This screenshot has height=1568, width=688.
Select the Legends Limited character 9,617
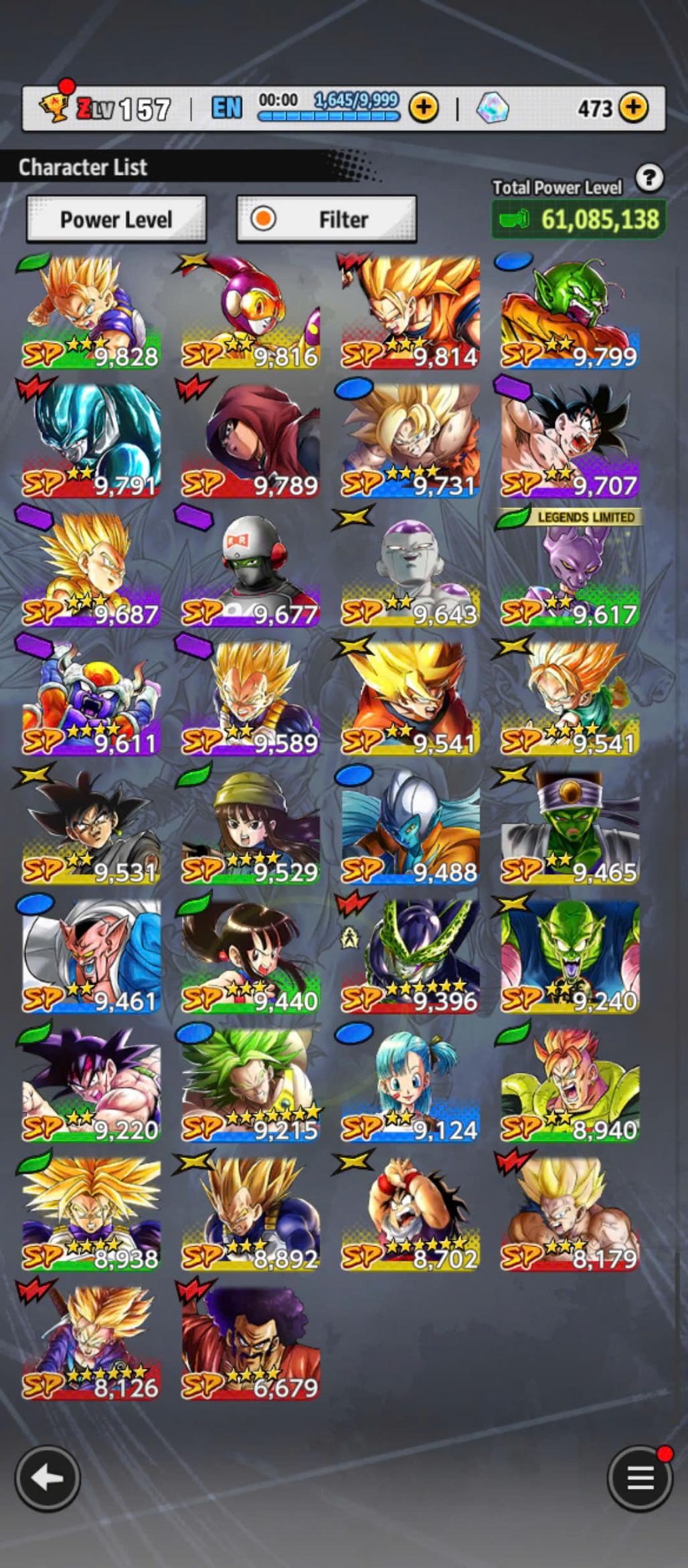tap(570, 570)
